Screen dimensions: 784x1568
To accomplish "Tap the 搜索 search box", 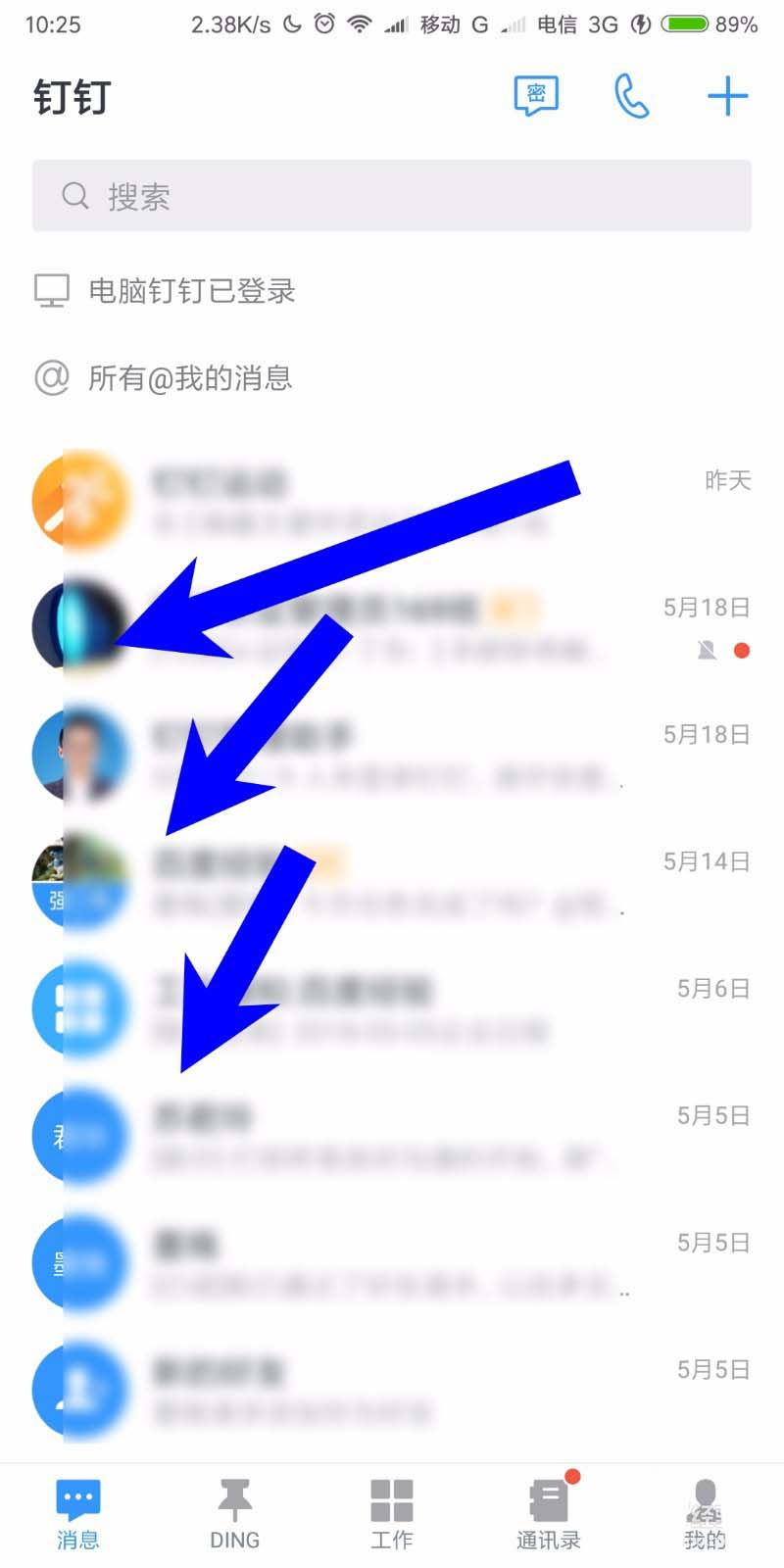I will pyautogui.click(x=392, y=196).
